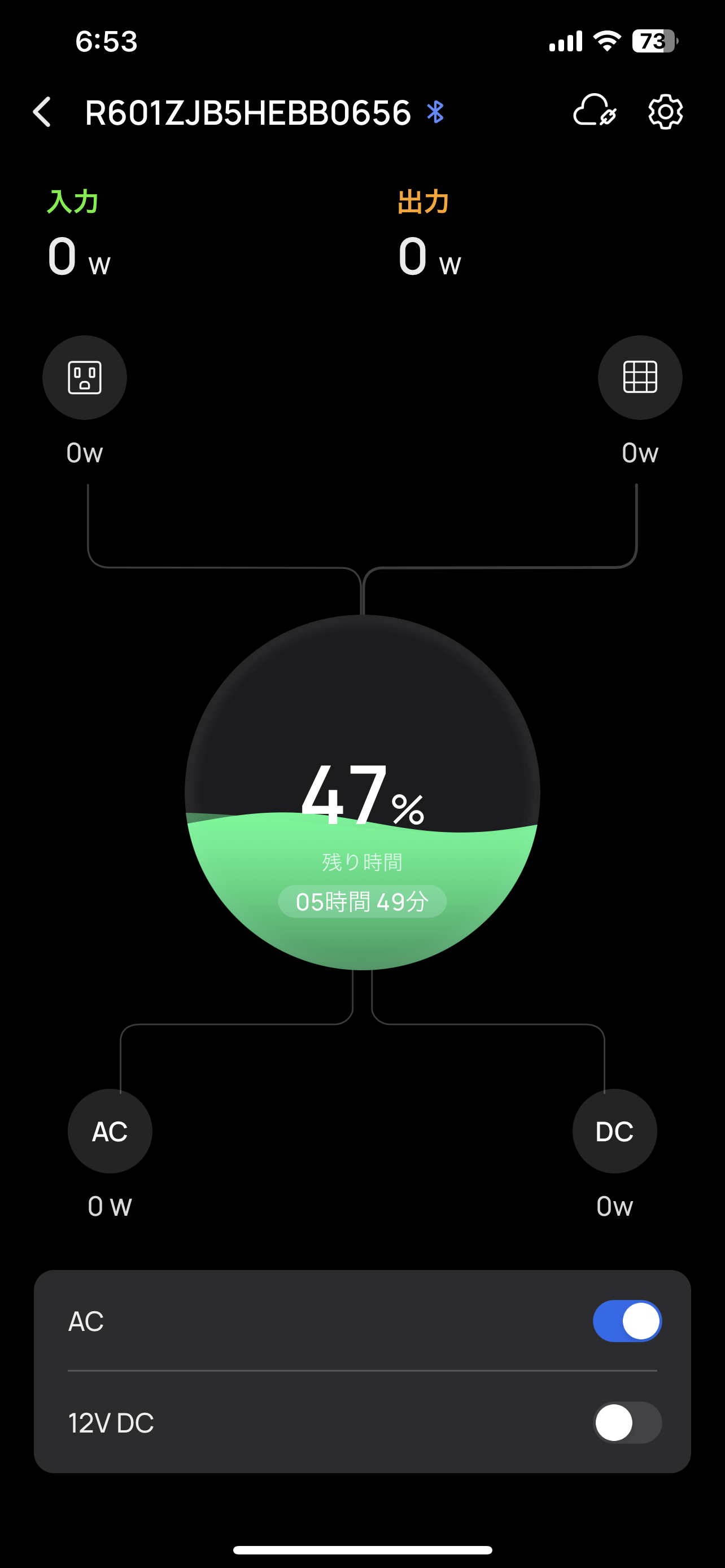Select the 入力 (input) label
Viewport: 725px width, 1568px height.
pos(73,201)
